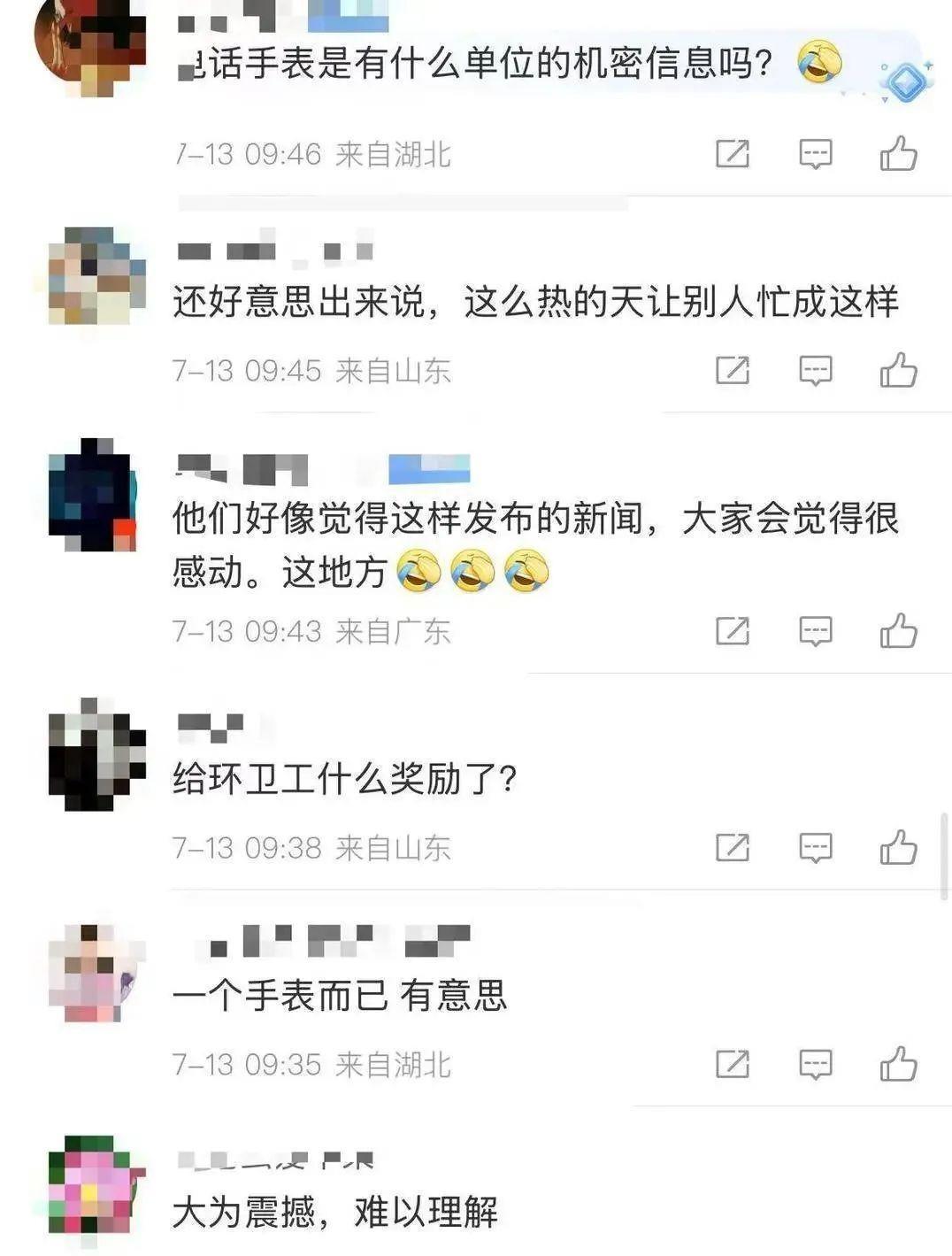Viewport: 952px width, 1256px height.
Task: Open avatar of the 给环卫工什么奖励了 commenter
Action: (96, 754)
